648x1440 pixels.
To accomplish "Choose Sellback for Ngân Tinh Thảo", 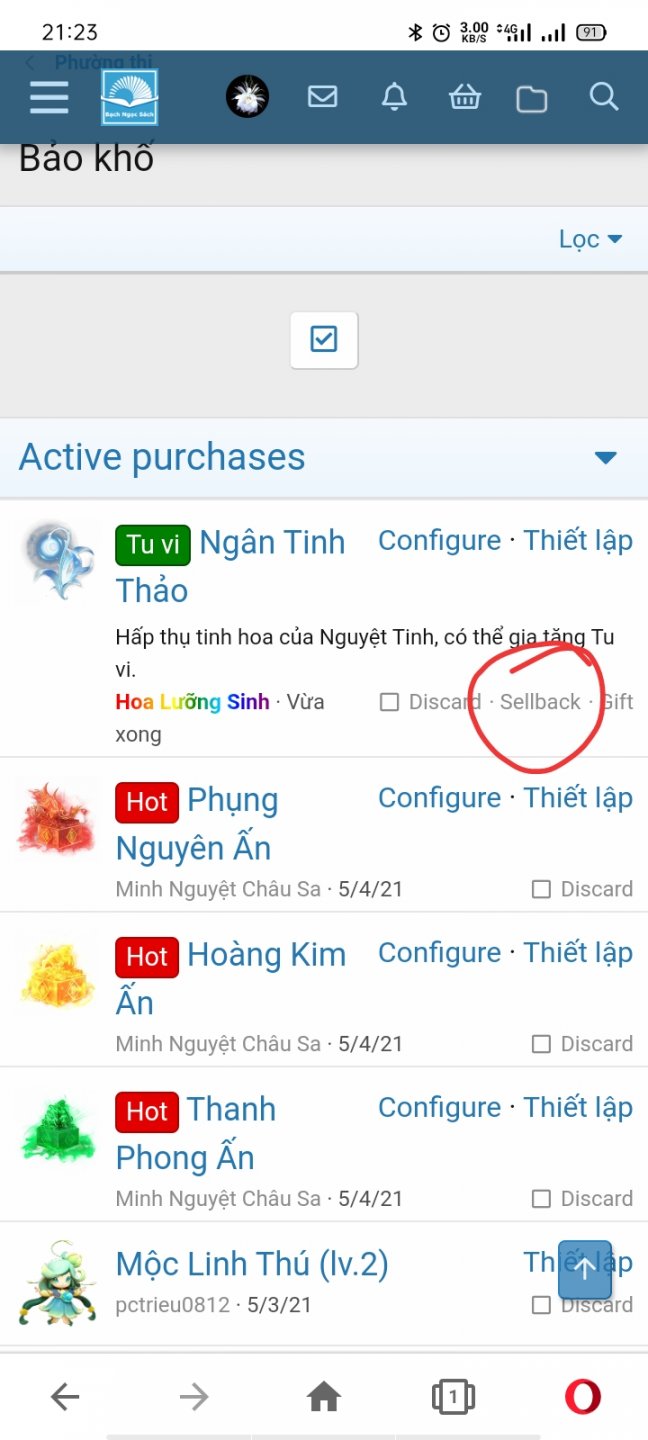I will (x=540, y=702).
